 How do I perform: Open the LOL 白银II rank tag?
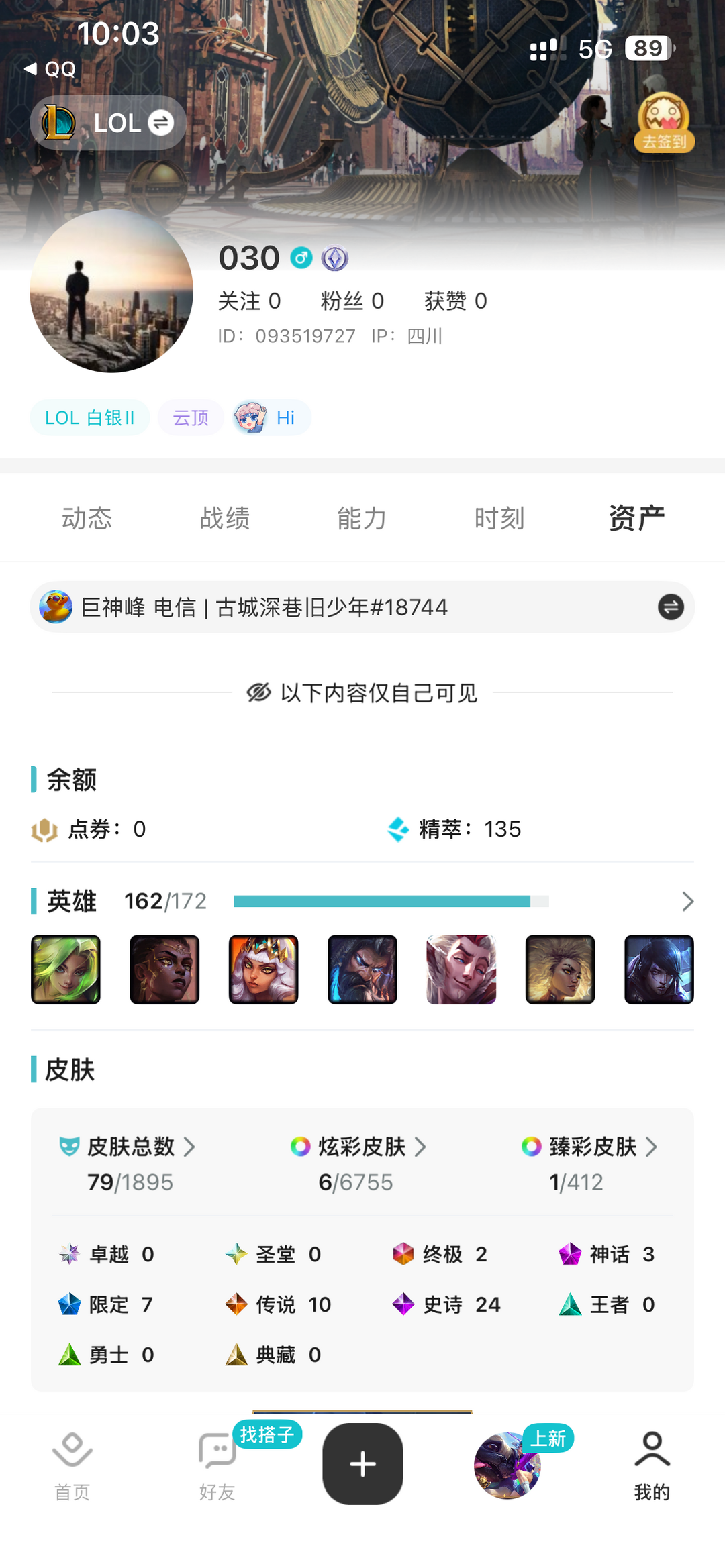click(x=89, y=417)
